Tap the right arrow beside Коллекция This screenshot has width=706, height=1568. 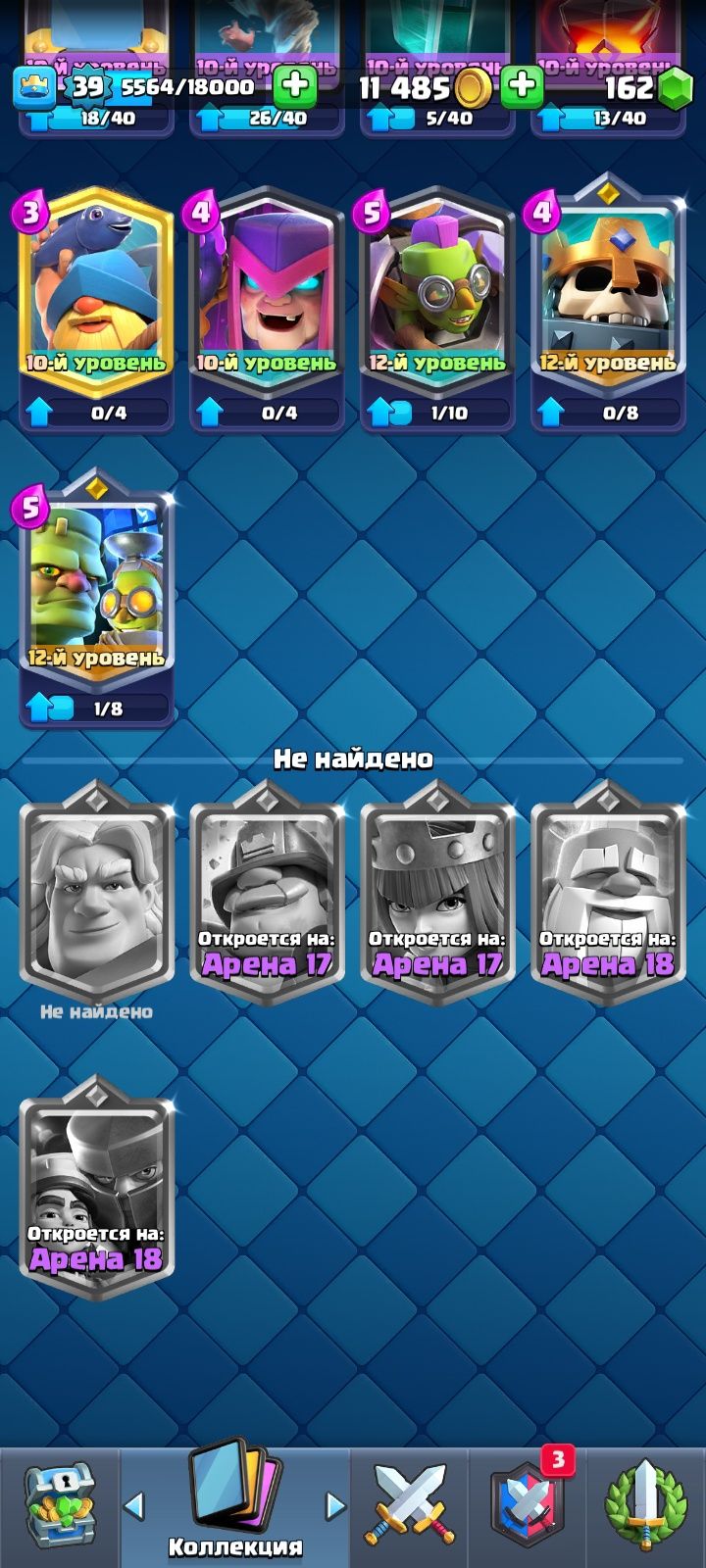(x=335, y=1504)
